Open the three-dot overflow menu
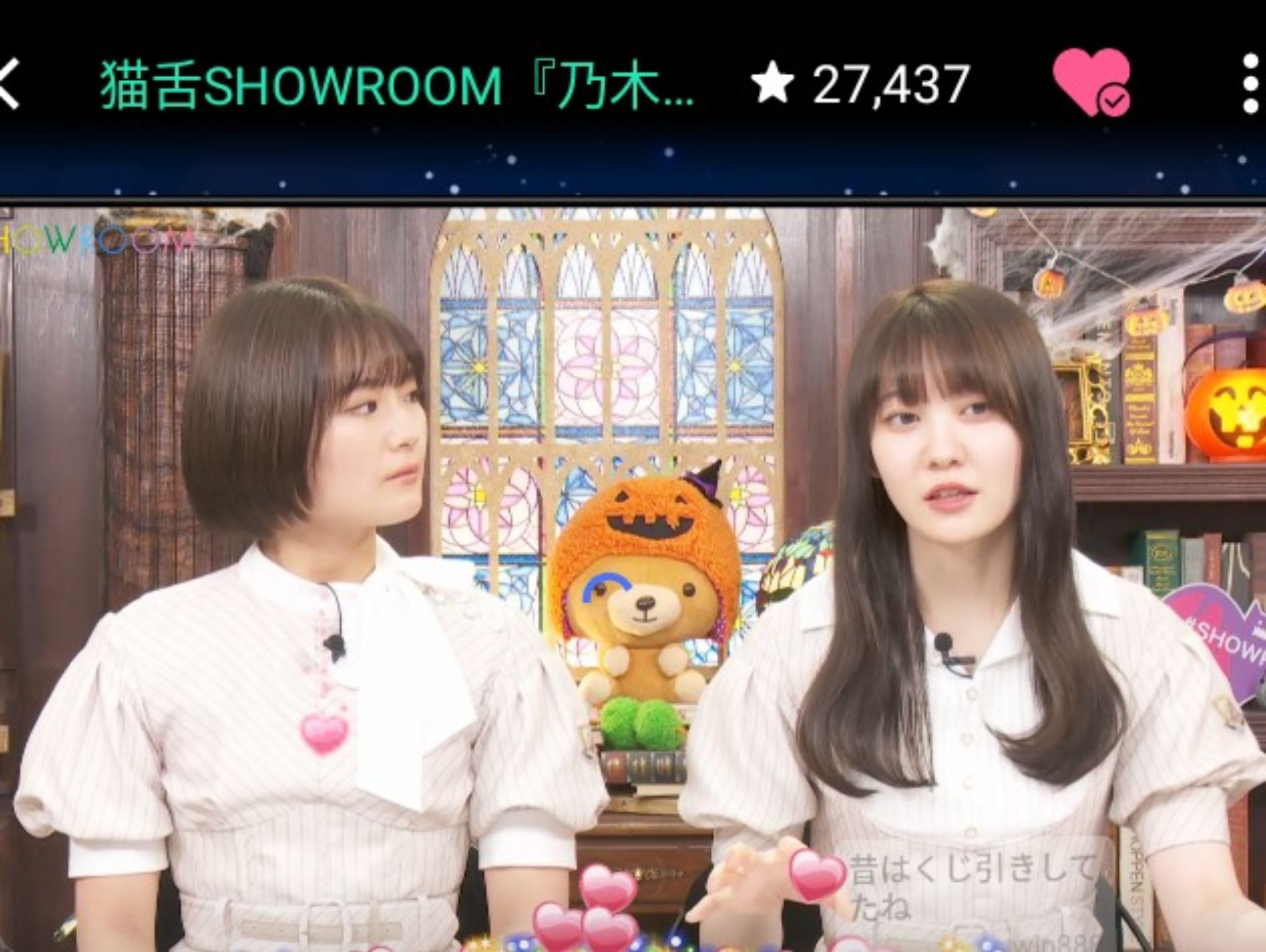1266x952 pixels. point(1250,84)
